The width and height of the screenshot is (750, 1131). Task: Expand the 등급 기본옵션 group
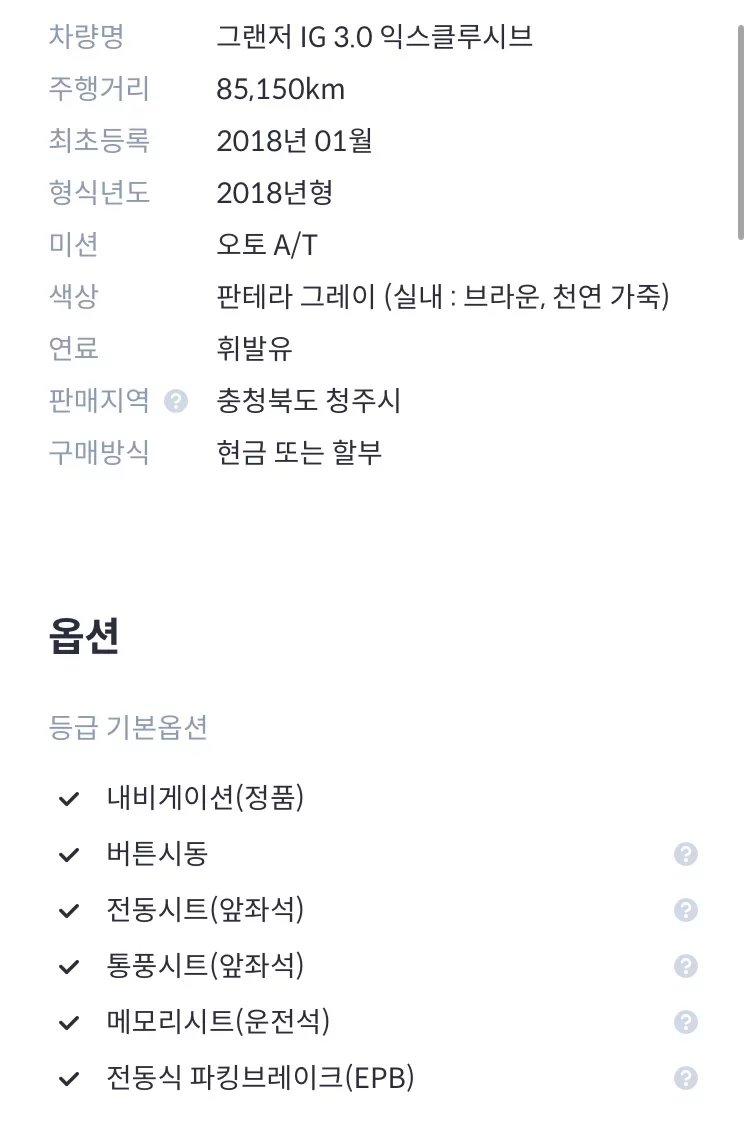pos(129,729)
